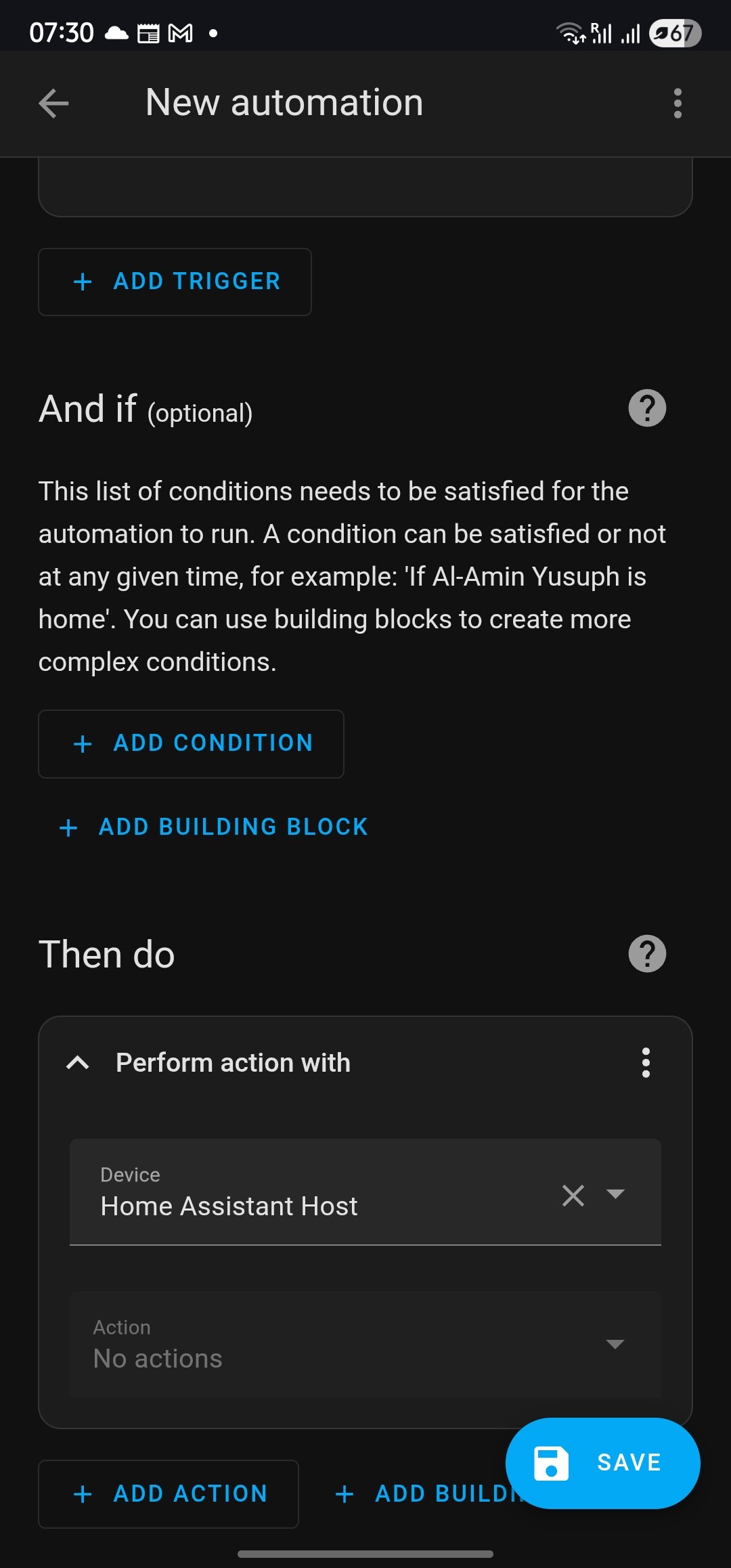
Task: Add a building block under conditions
Action: 214,827
